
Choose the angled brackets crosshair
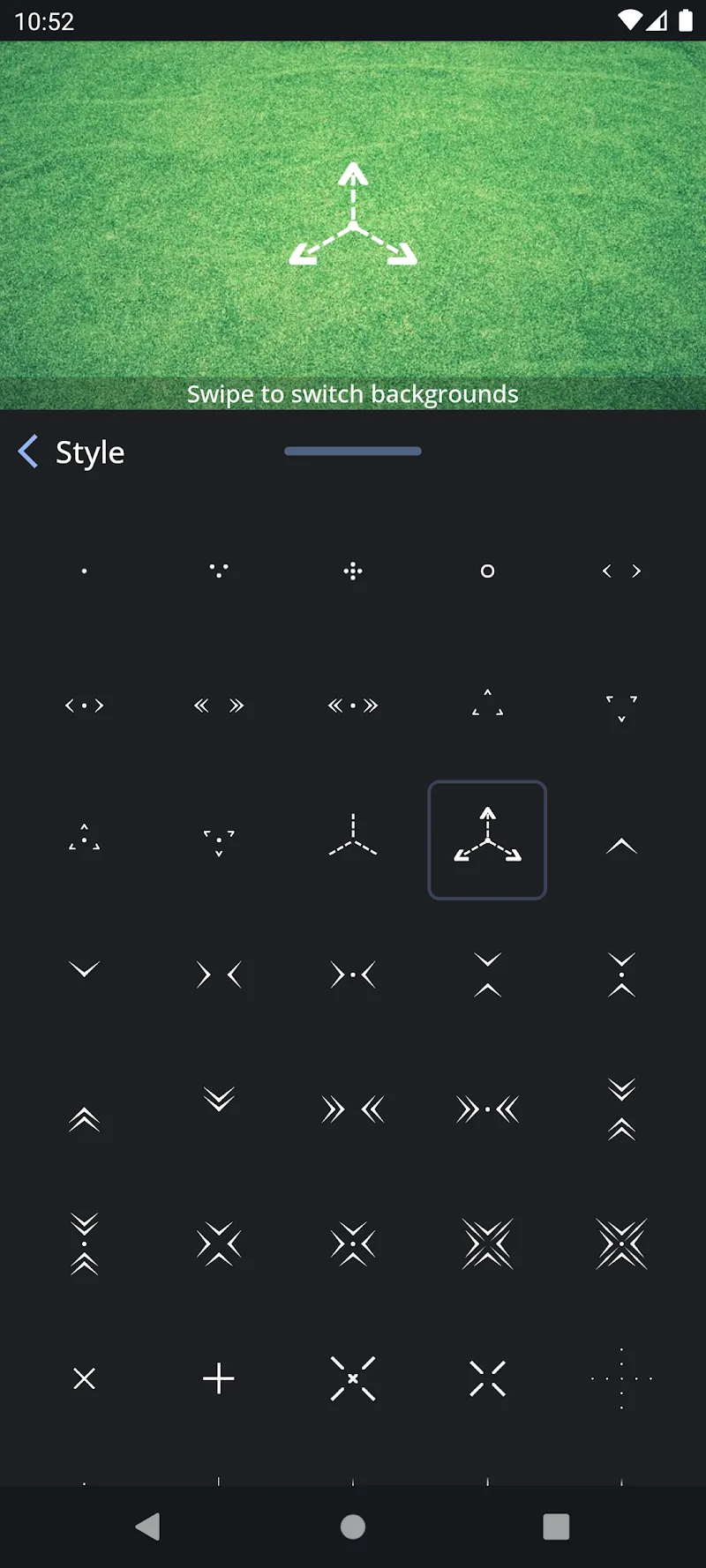(621, 571)
